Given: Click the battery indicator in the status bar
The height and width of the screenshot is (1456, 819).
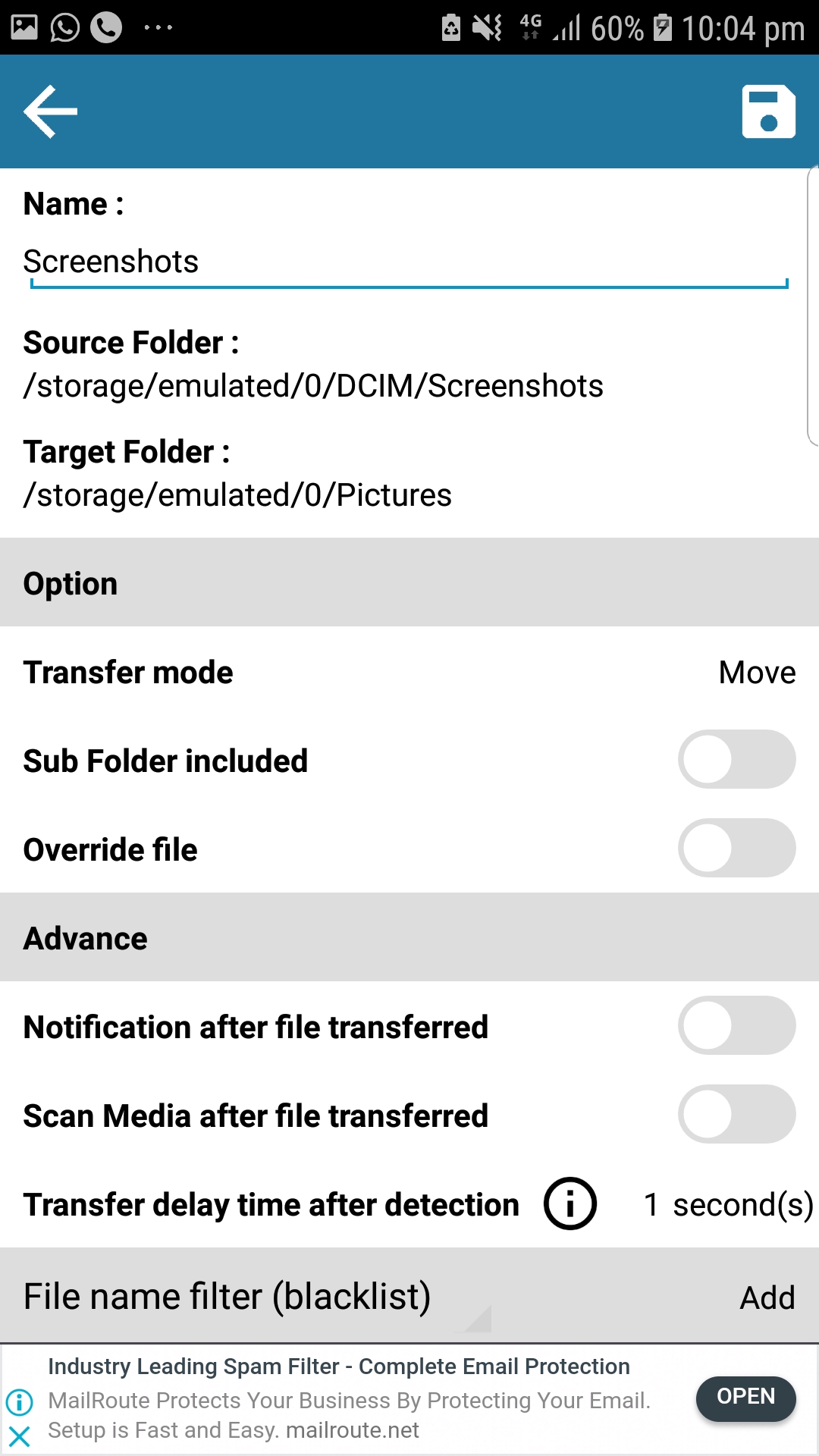Looking at the screenshot, I should [662, 28].
